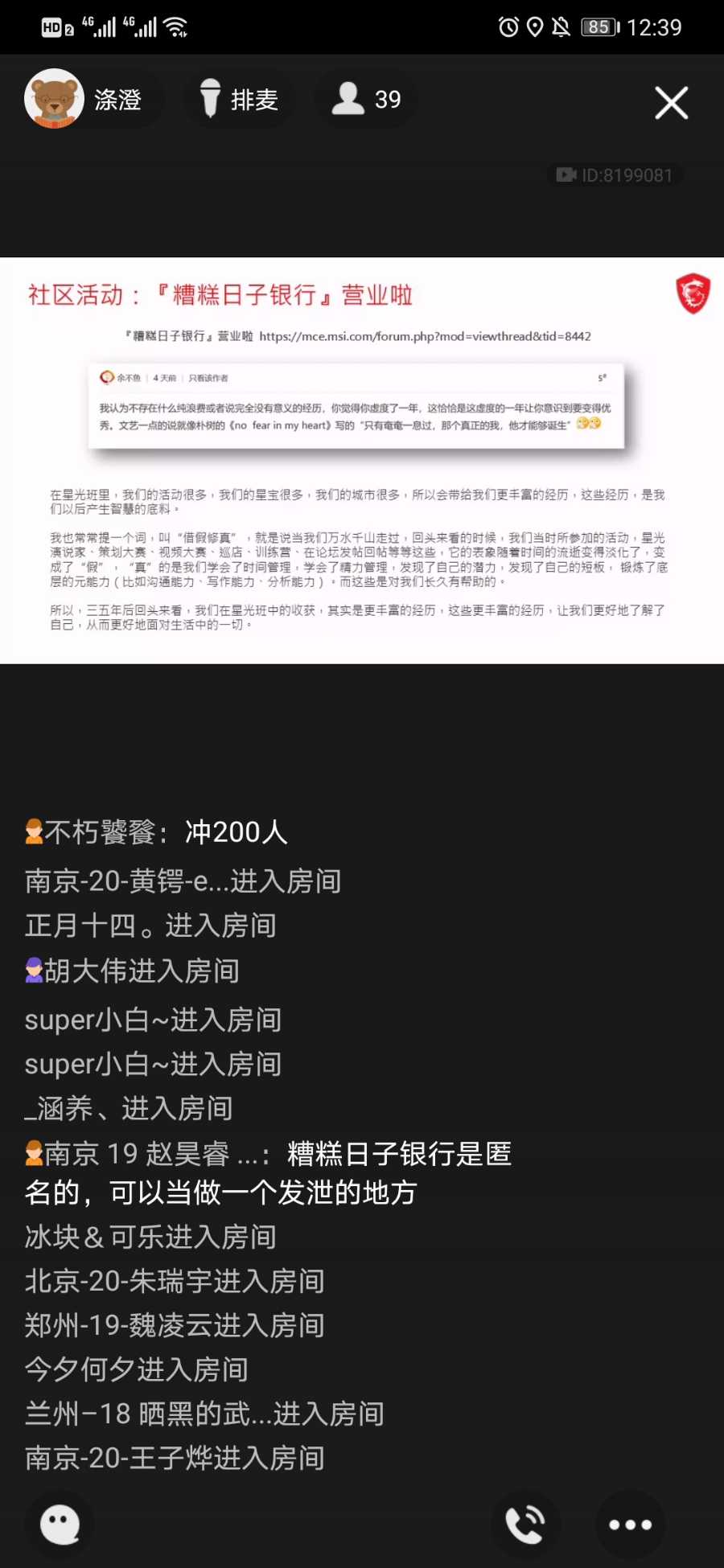Close the live room with the X
This screenshot has height=1568, width=724.
671,103
